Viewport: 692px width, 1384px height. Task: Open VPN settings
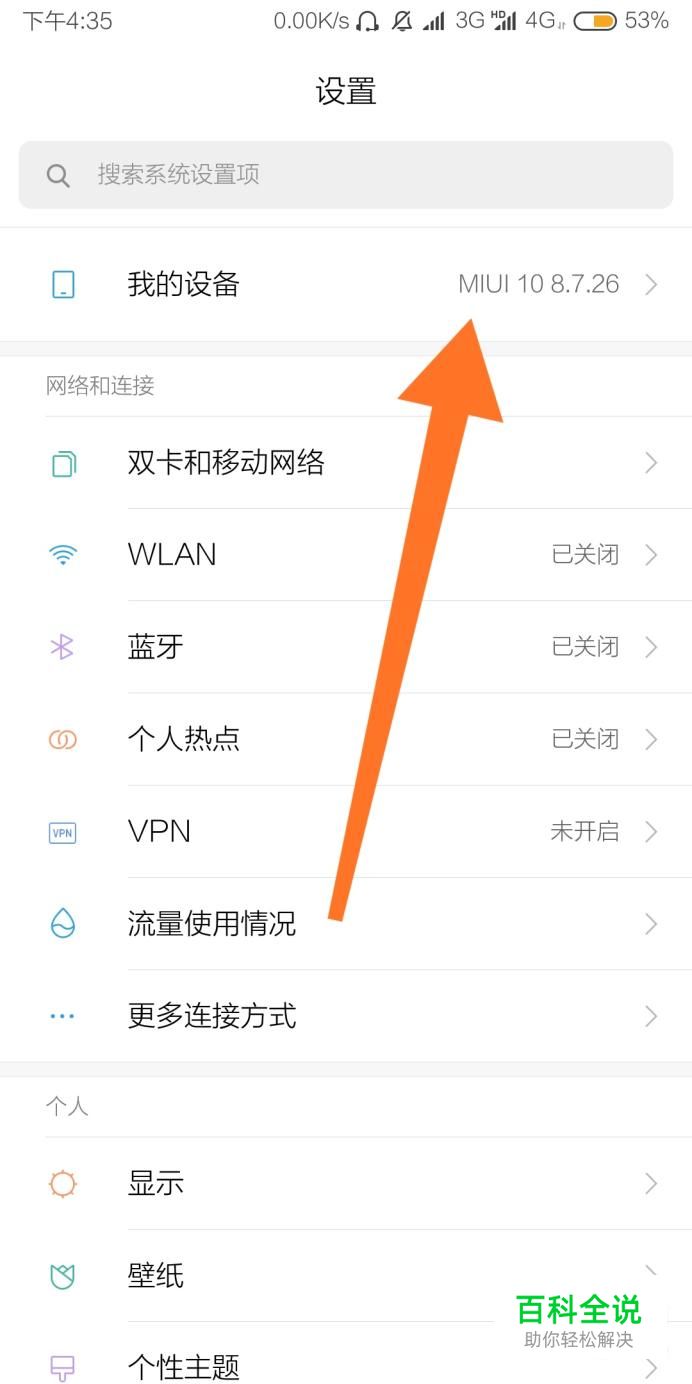[160, 831]
